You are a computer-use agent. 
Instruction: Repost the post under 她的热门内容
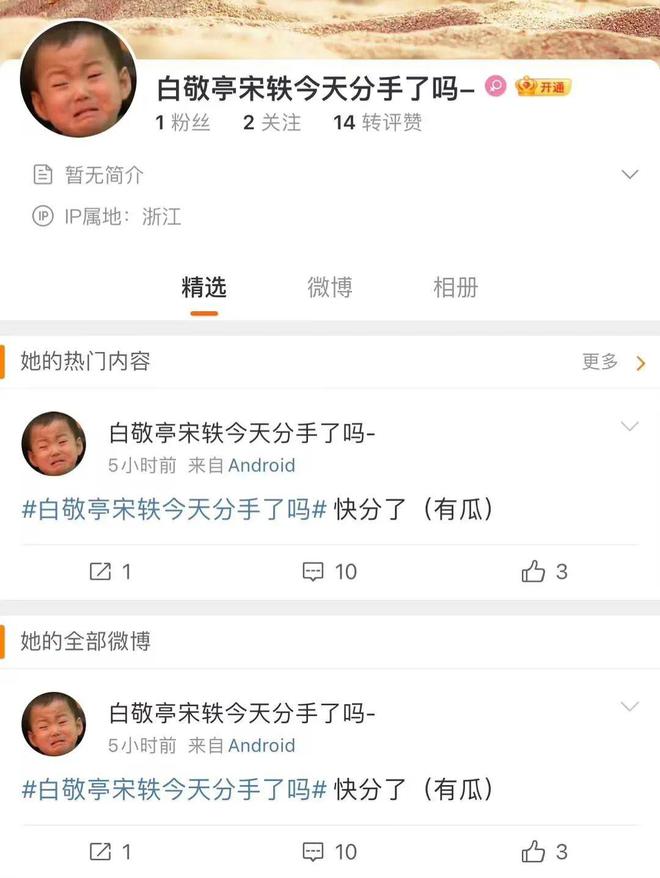110,572
